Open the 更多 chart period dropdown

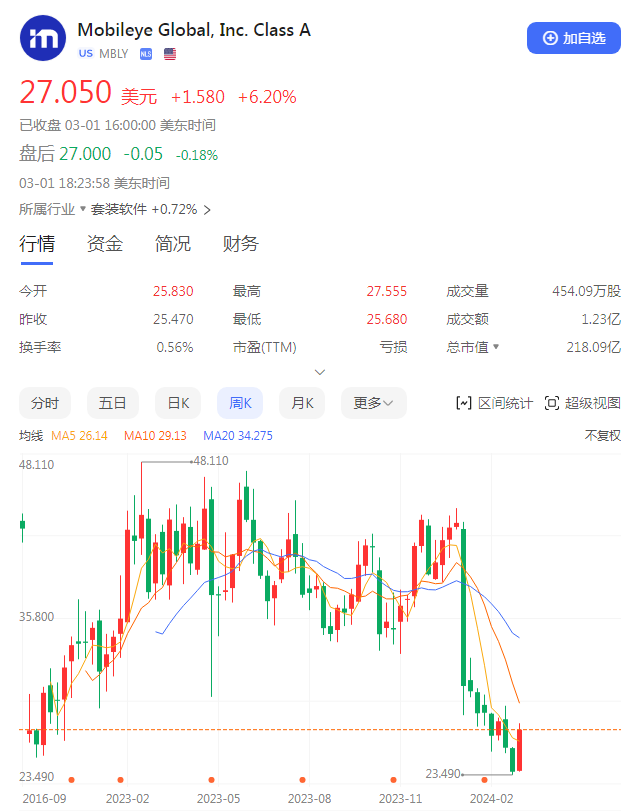point(373,403)
